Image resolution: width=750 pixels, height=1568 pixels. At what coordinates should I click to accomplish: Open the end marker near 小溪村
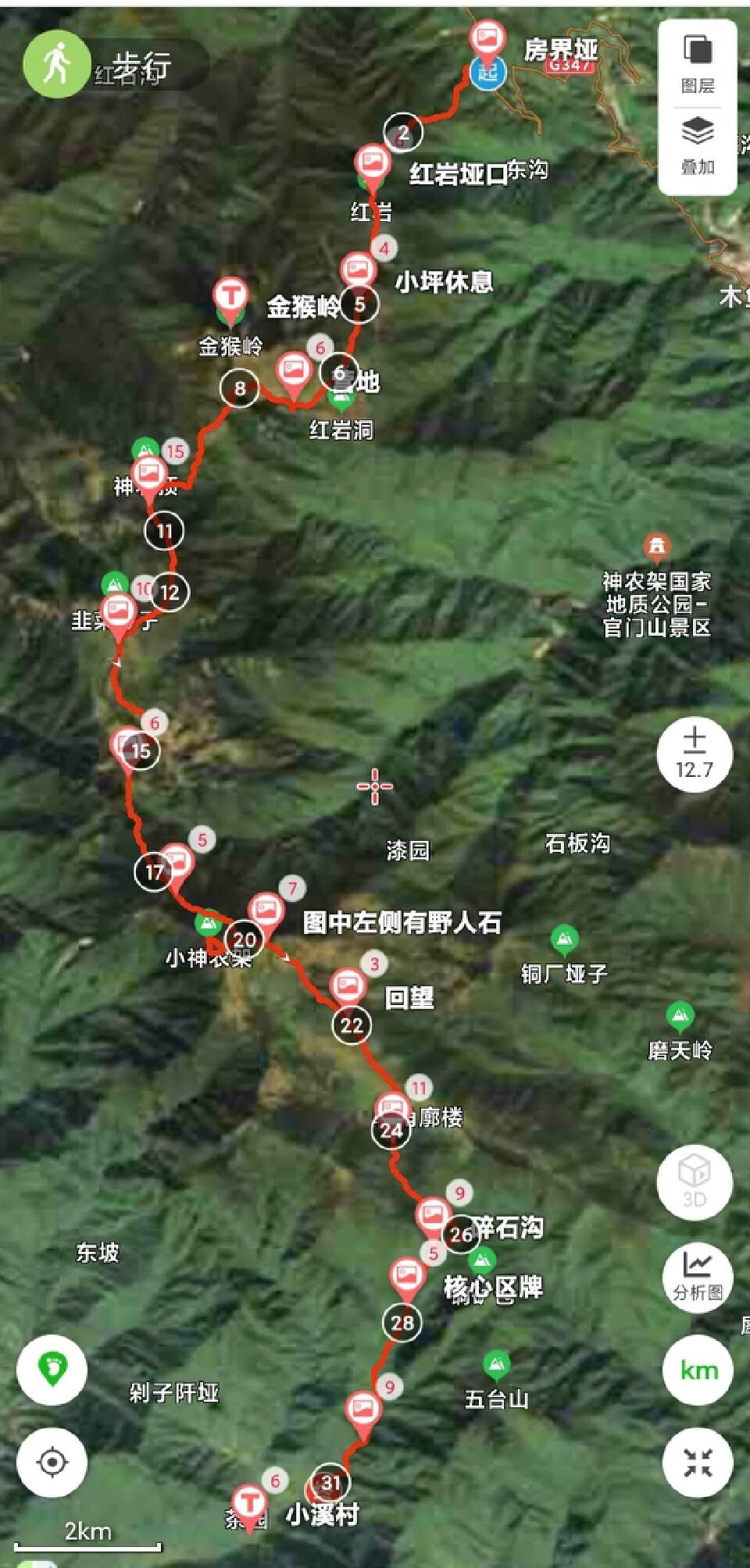(250, 1502)
